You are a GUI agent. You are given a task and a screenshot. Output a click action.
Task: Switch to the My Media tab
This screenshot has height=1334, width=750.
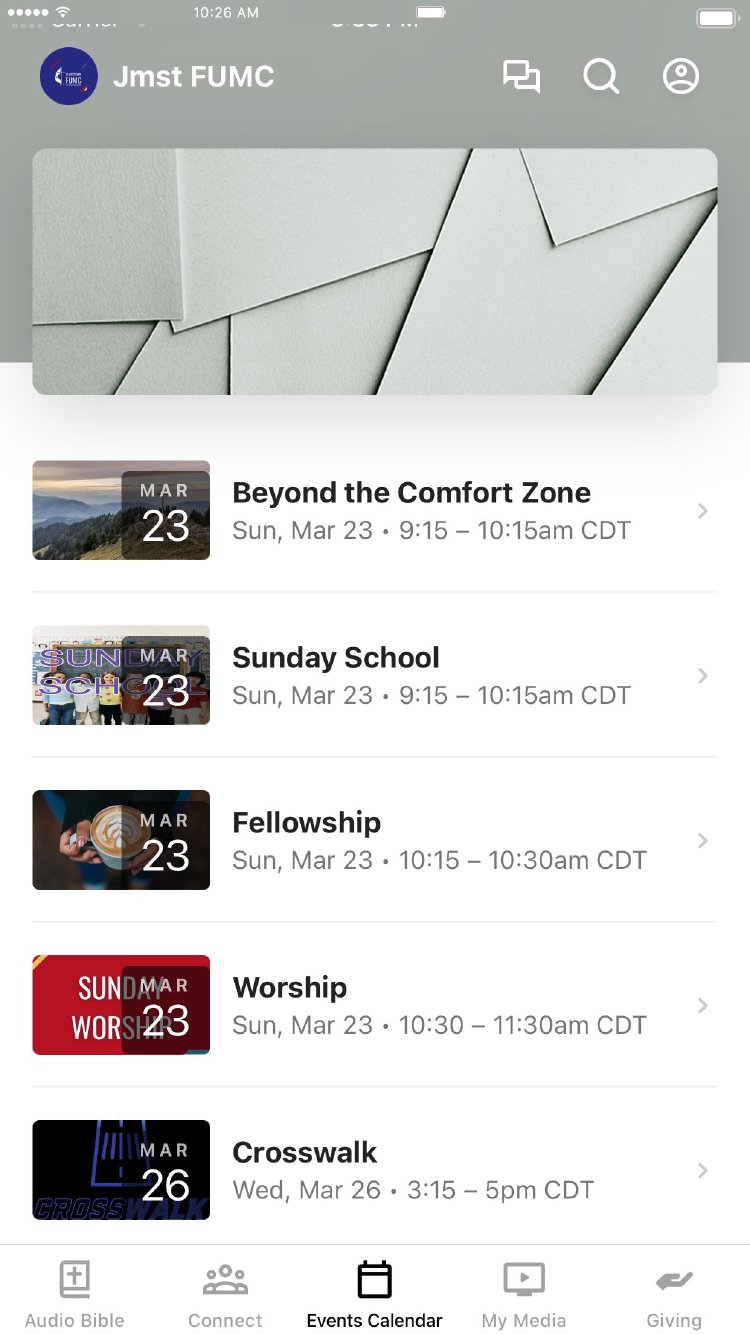pos(524,1294)
